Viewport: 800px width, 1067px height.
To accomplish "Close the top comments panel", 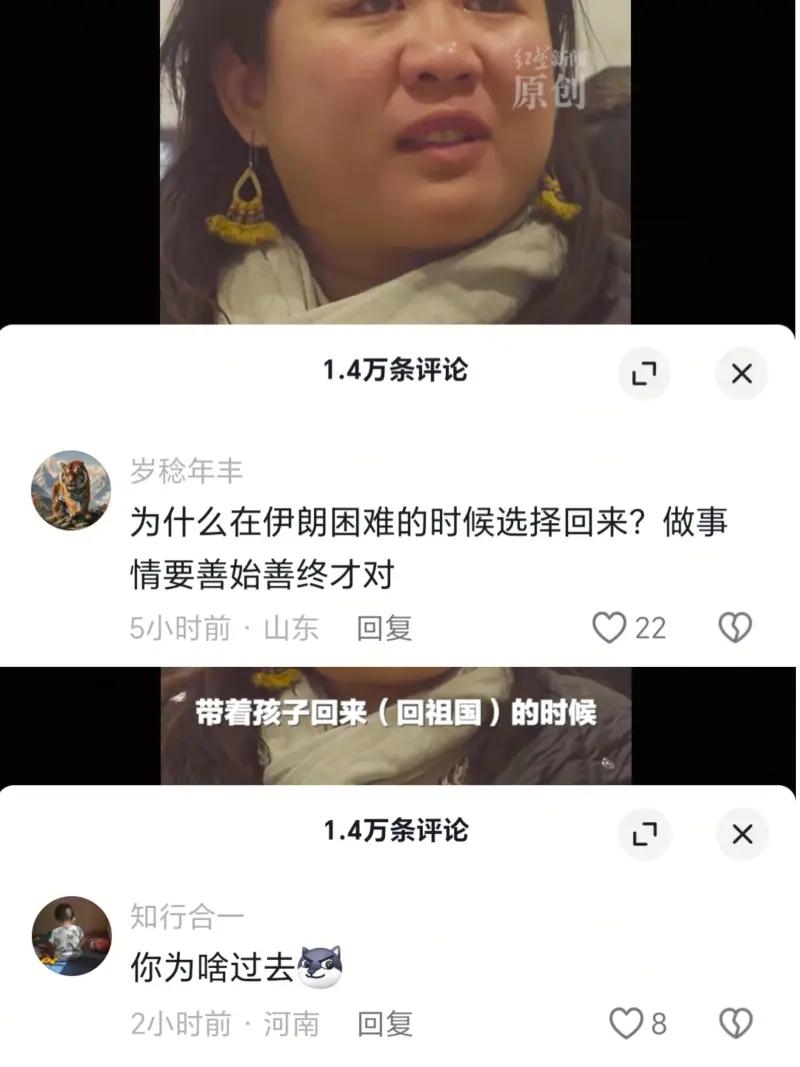I will 741,372.
